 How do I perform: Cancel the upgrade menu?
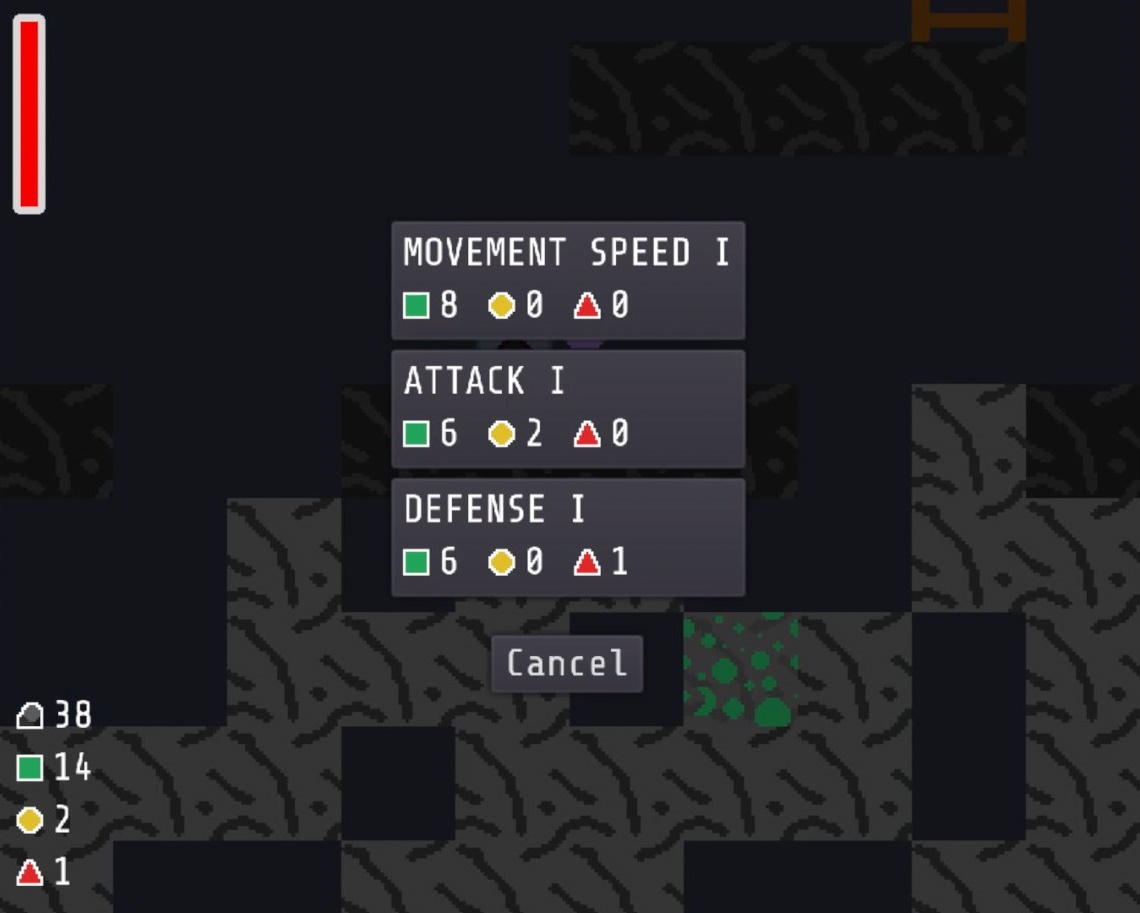[566, 663]
